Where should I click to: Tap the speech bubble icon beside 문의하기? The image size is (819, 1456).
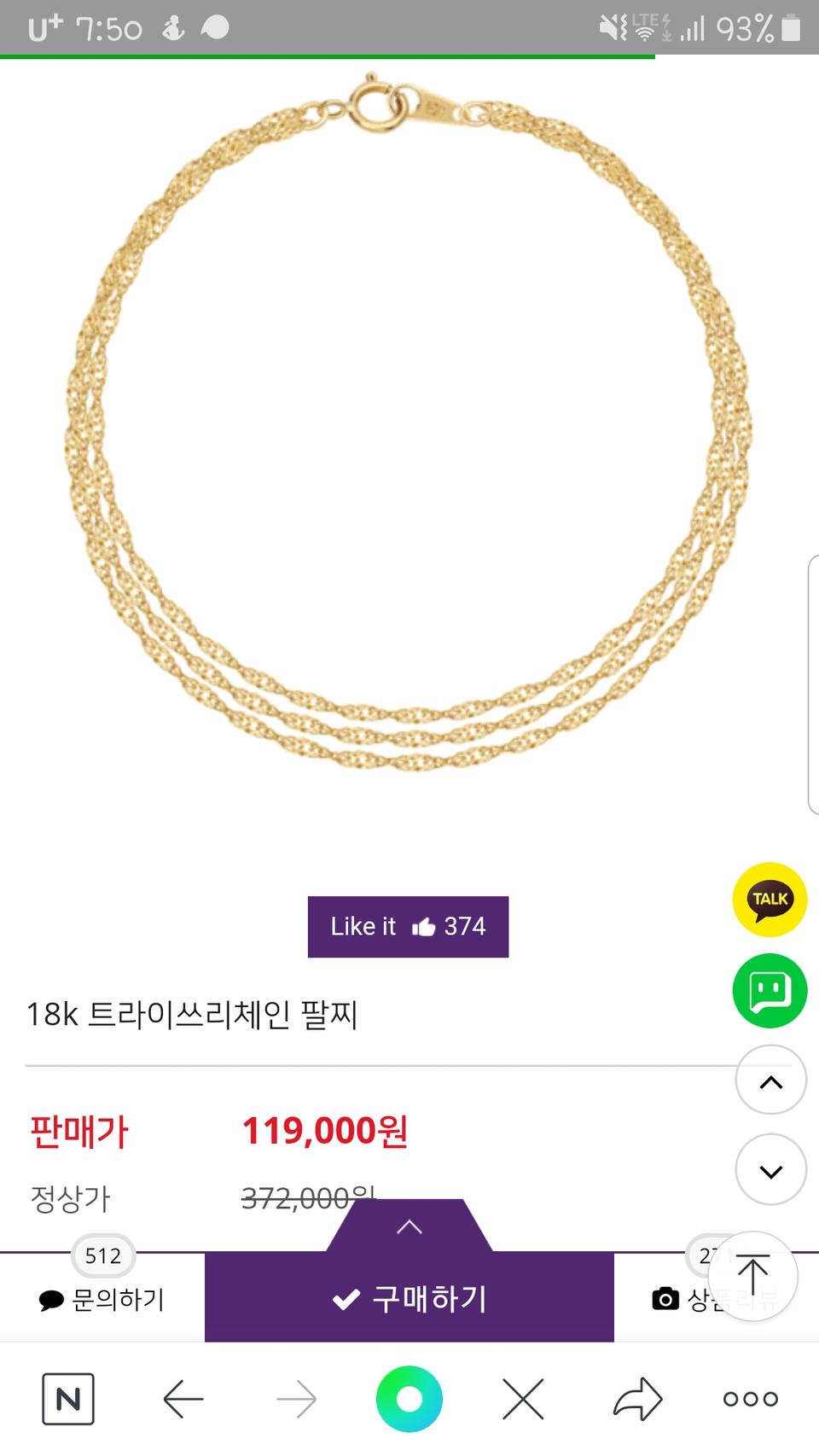tap(51, 1301)
